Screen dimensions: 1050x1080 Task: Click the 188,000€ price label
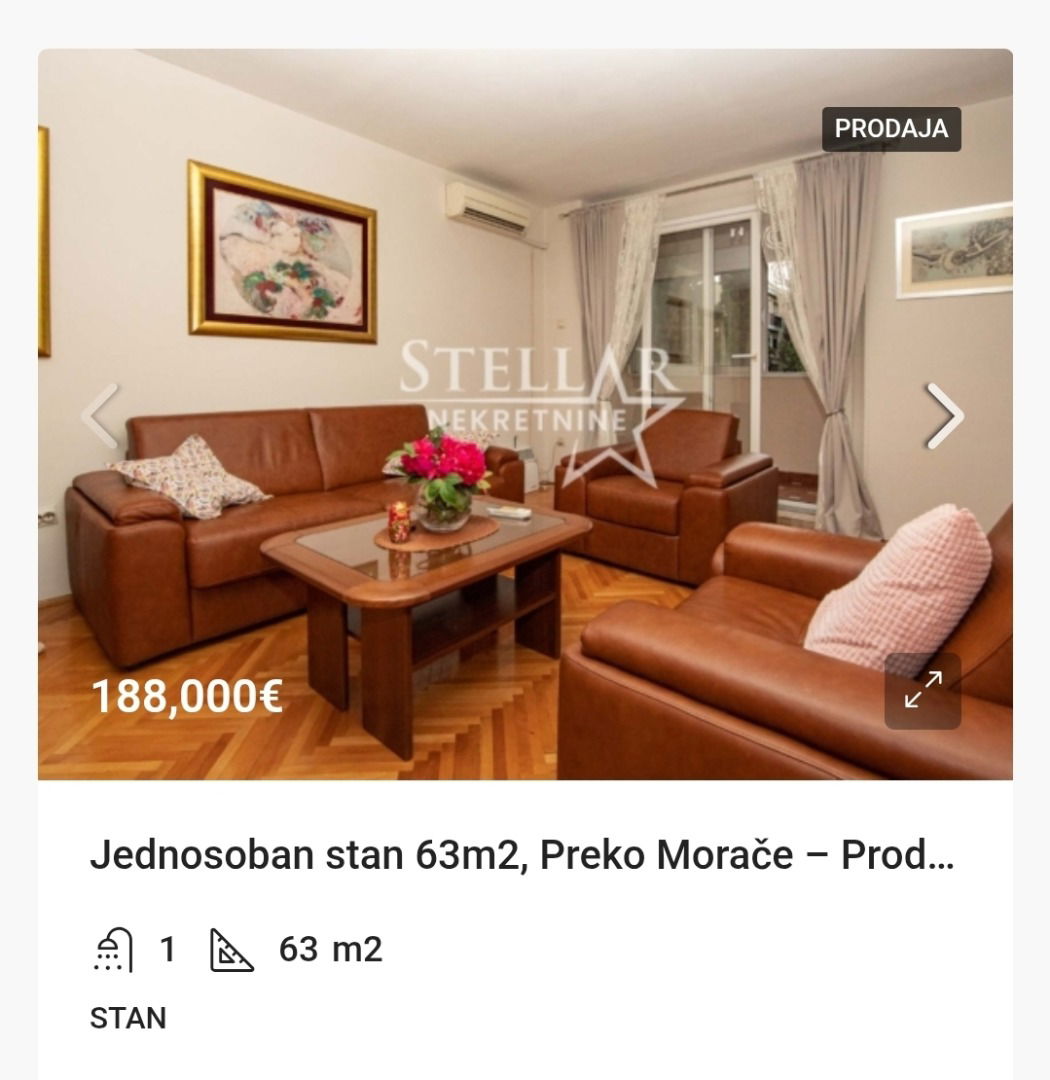[x=185, y=698]
